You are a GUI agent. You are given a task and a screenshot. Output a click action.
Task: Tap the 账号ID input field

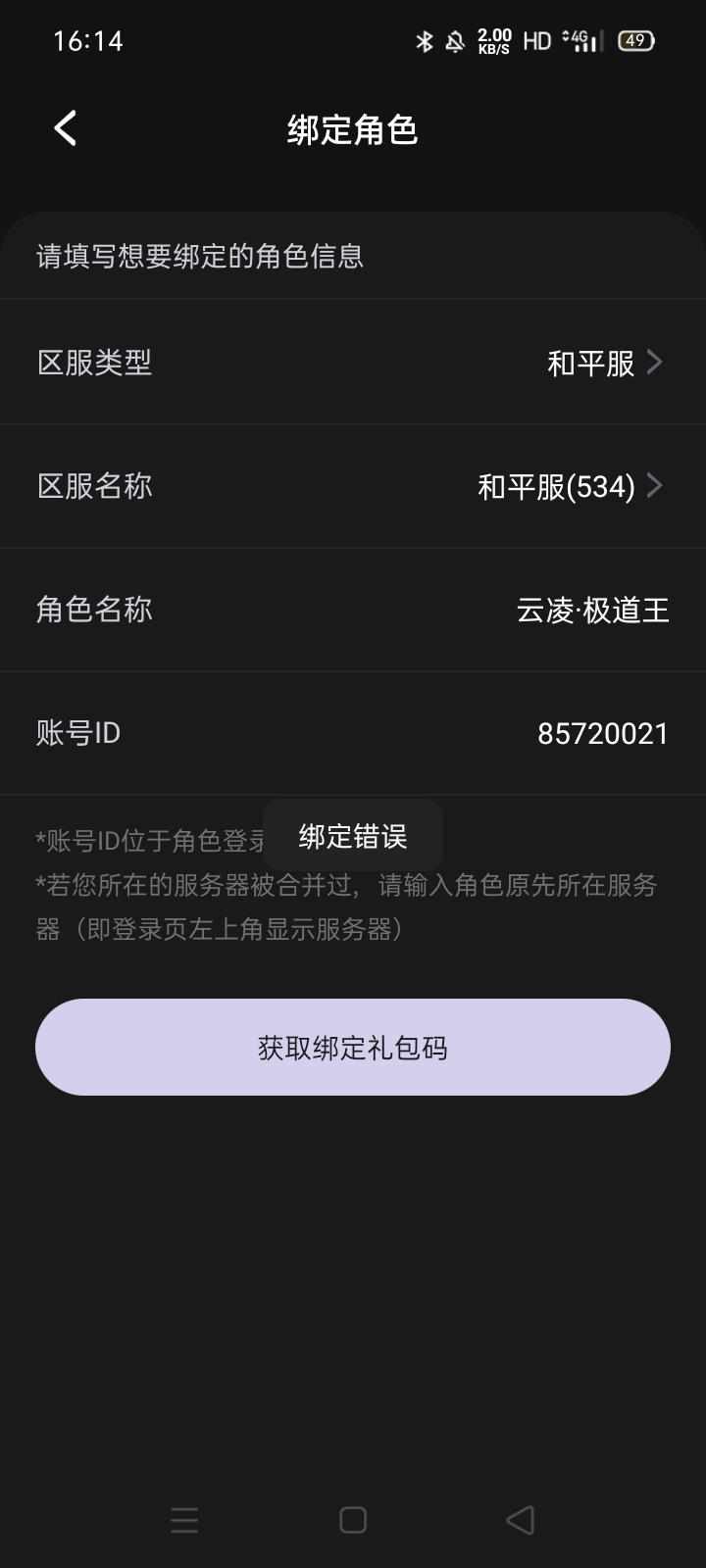(602, 734)
